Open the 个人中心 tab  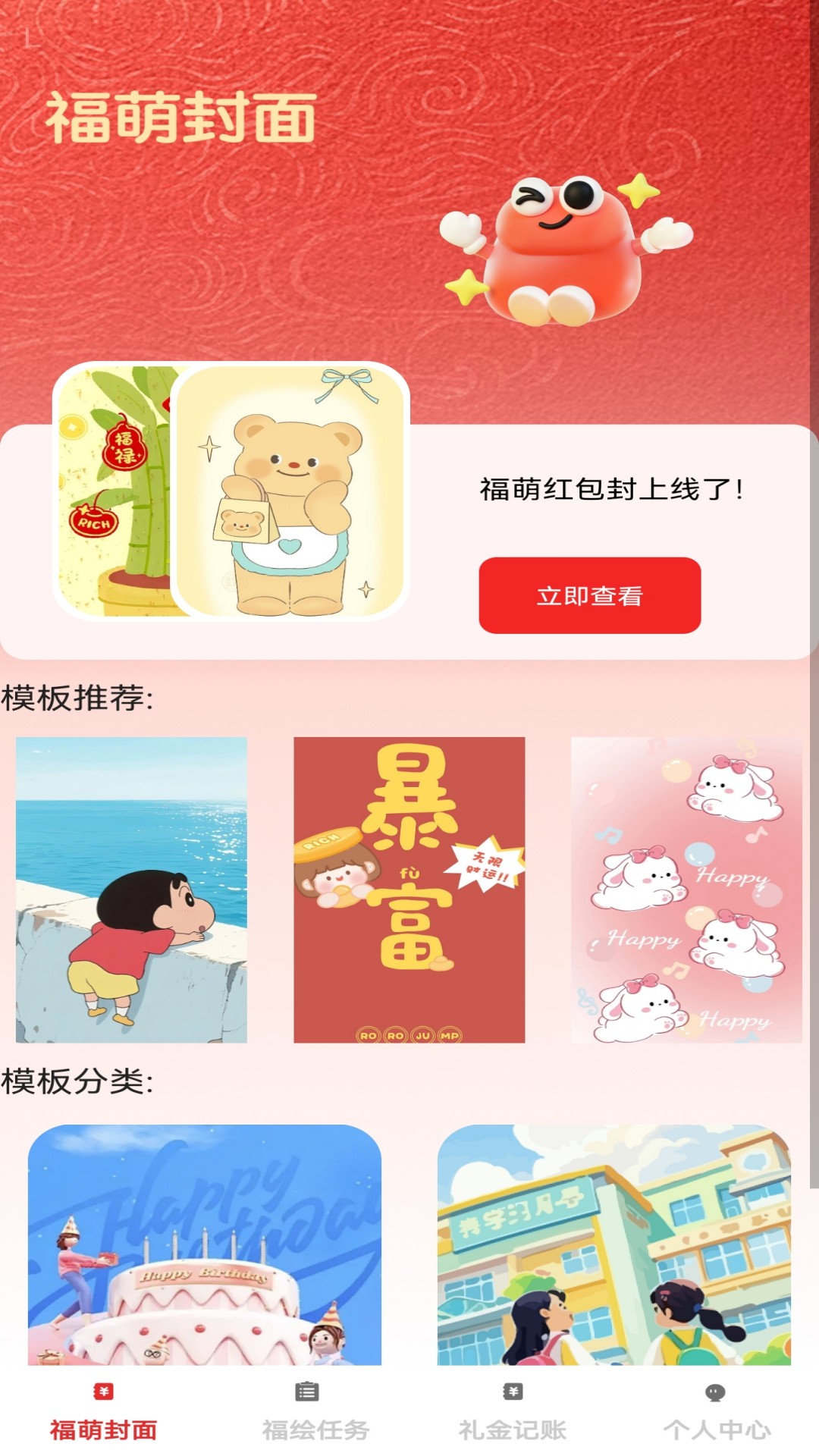click(x=717, y=1412)
